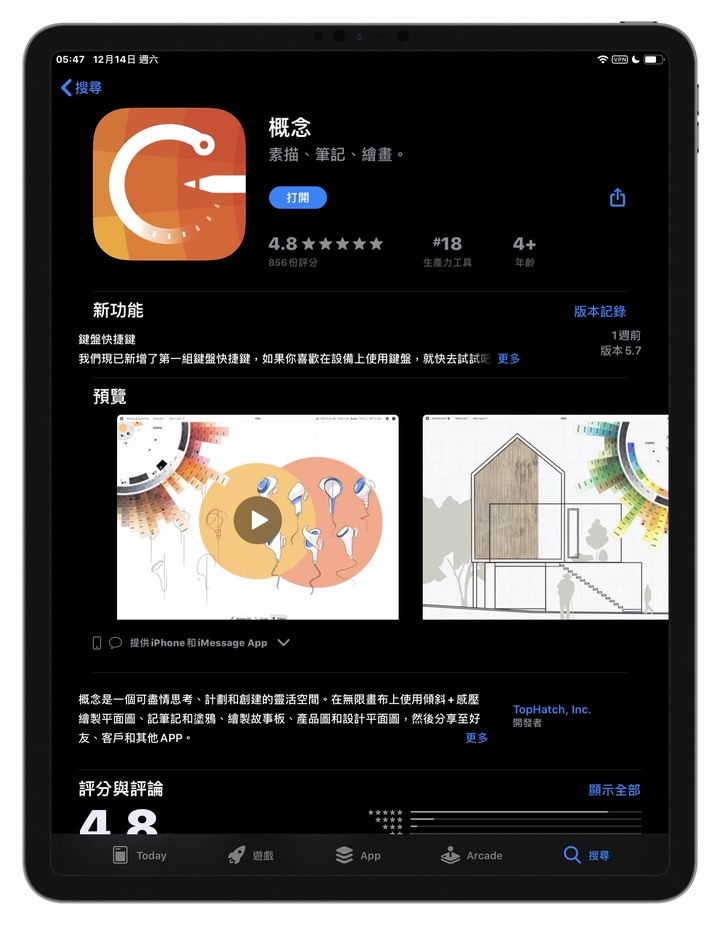Show all ratings with 顯示全部

point(613,790)
